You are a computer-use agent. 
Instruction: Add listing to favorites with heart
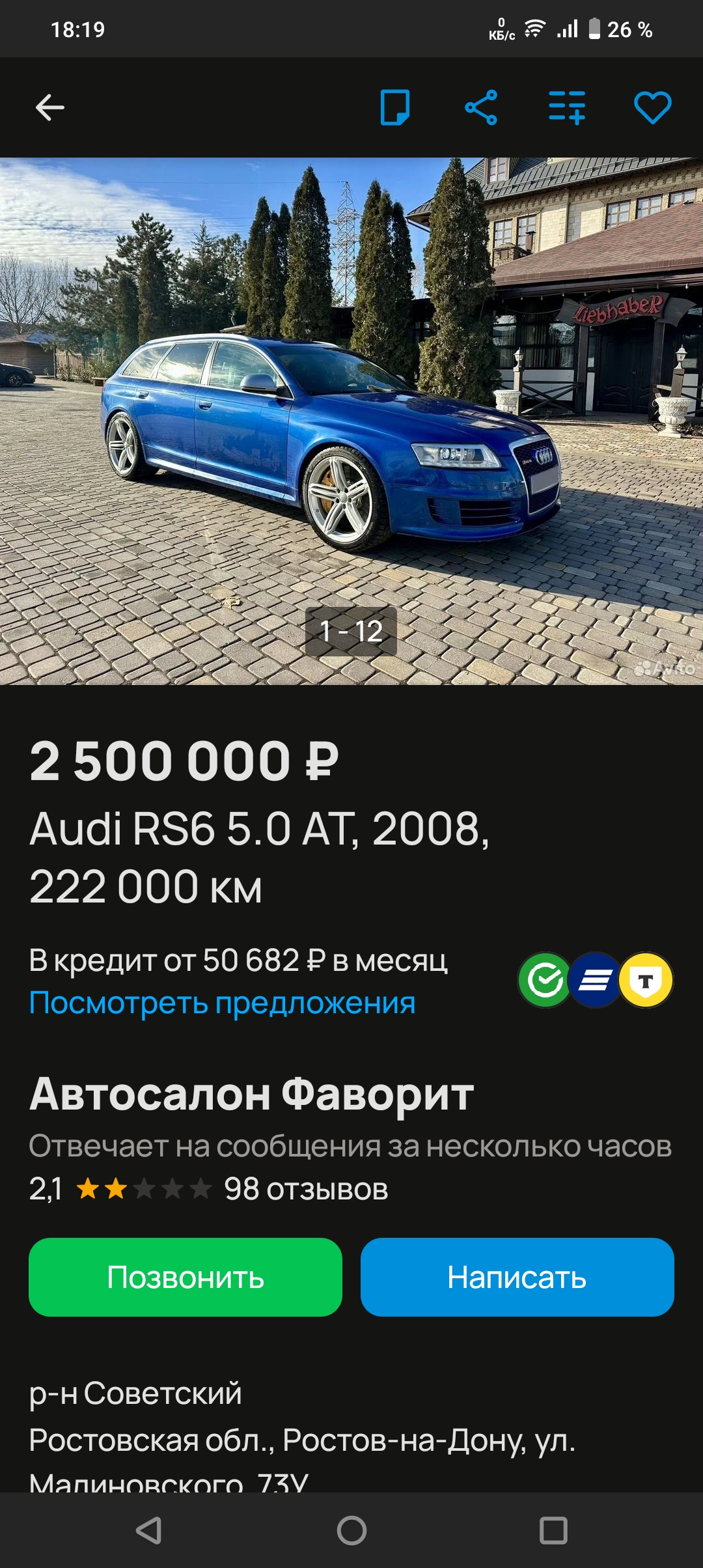[652, 107]
